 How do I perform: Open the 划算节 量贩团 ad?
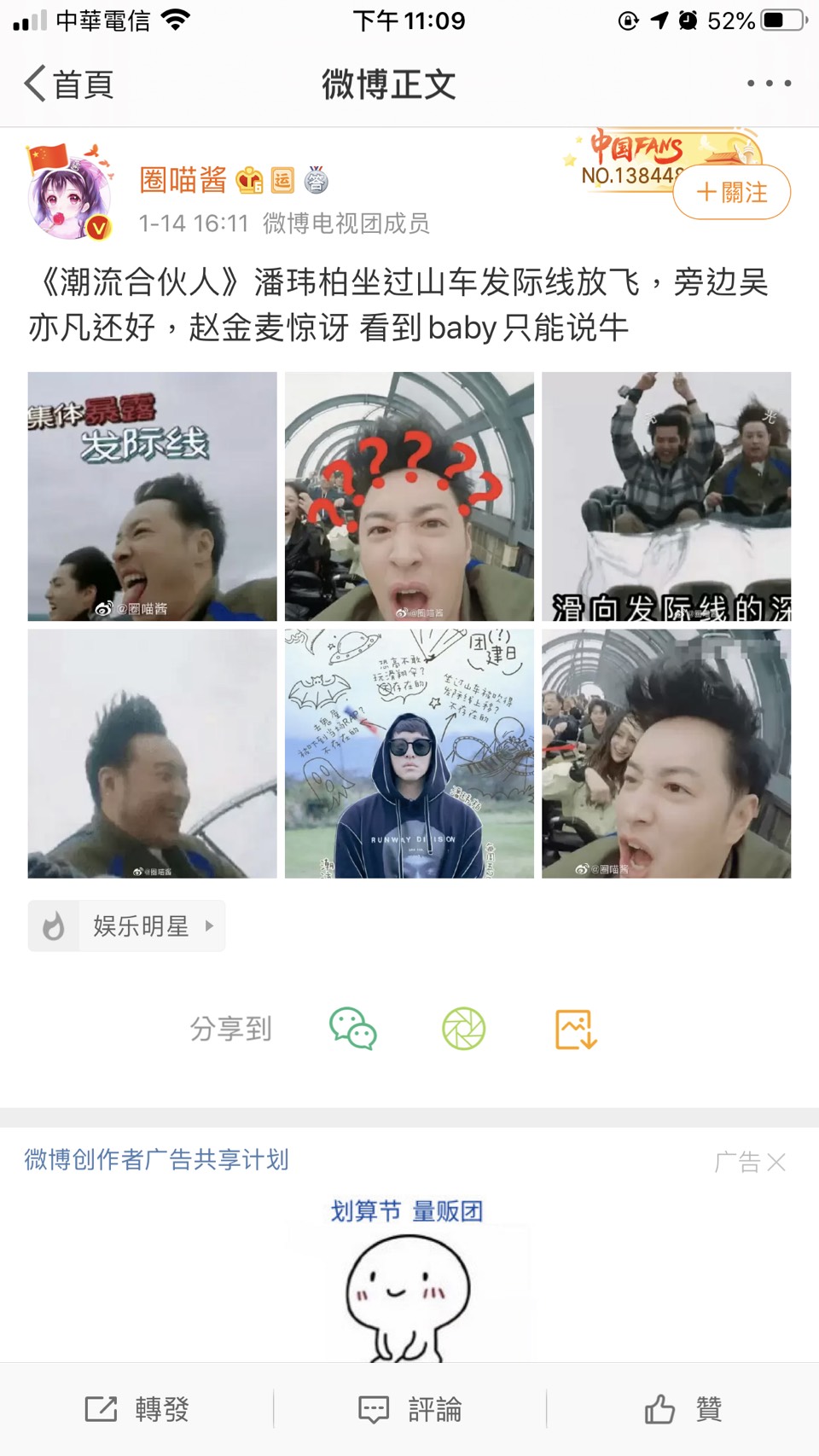click(x=408, y=1211)
